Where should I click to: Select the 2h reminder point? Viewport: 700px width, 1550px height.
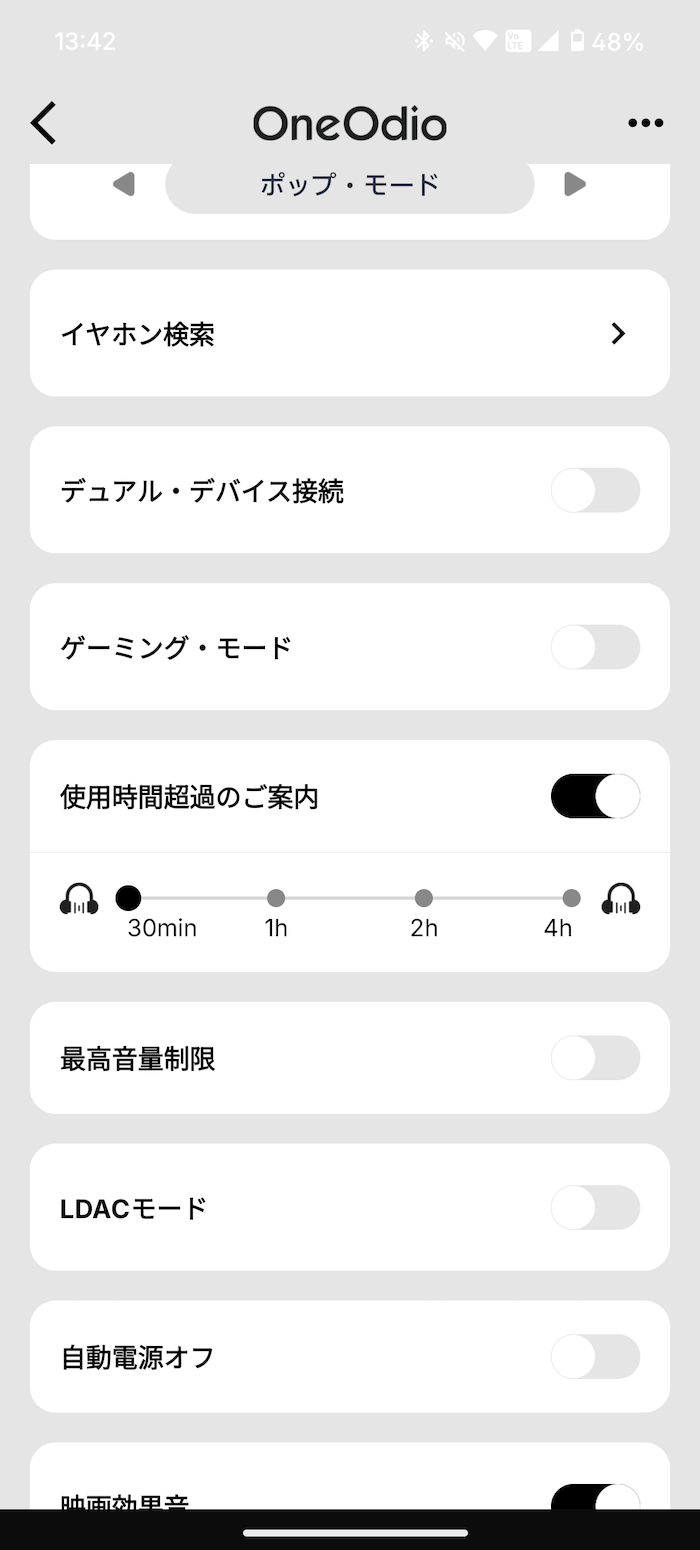(x=424, y=898)
